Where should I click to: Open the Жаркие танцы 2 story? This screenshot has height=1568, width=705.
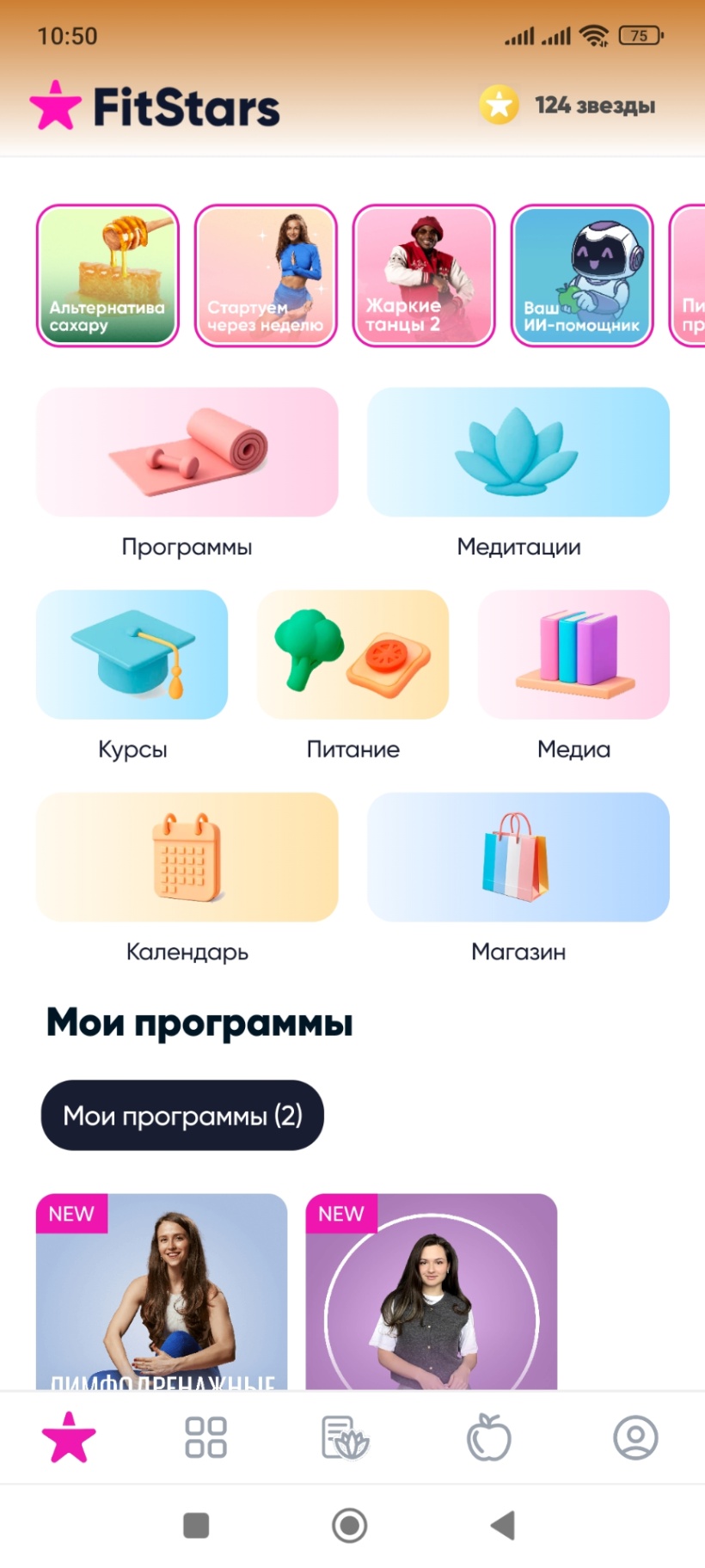(424, 275)
